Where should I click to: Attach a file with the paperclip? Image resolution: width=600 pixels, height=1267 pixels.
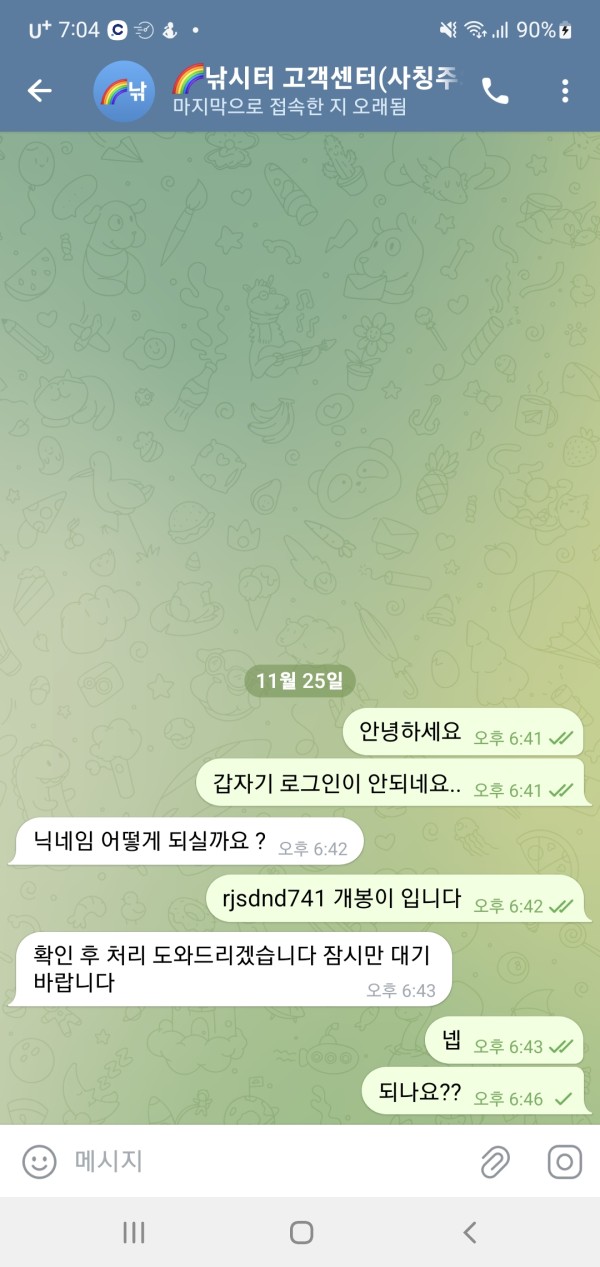[494, 1161]
